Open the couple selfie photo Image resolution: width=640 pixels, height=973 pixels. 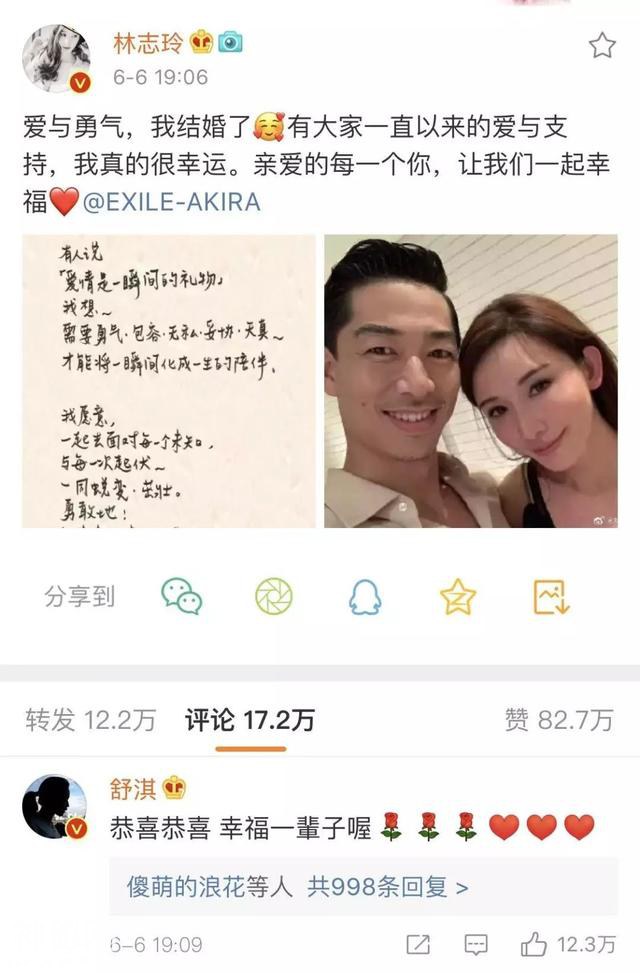click(x=470, y=381)
